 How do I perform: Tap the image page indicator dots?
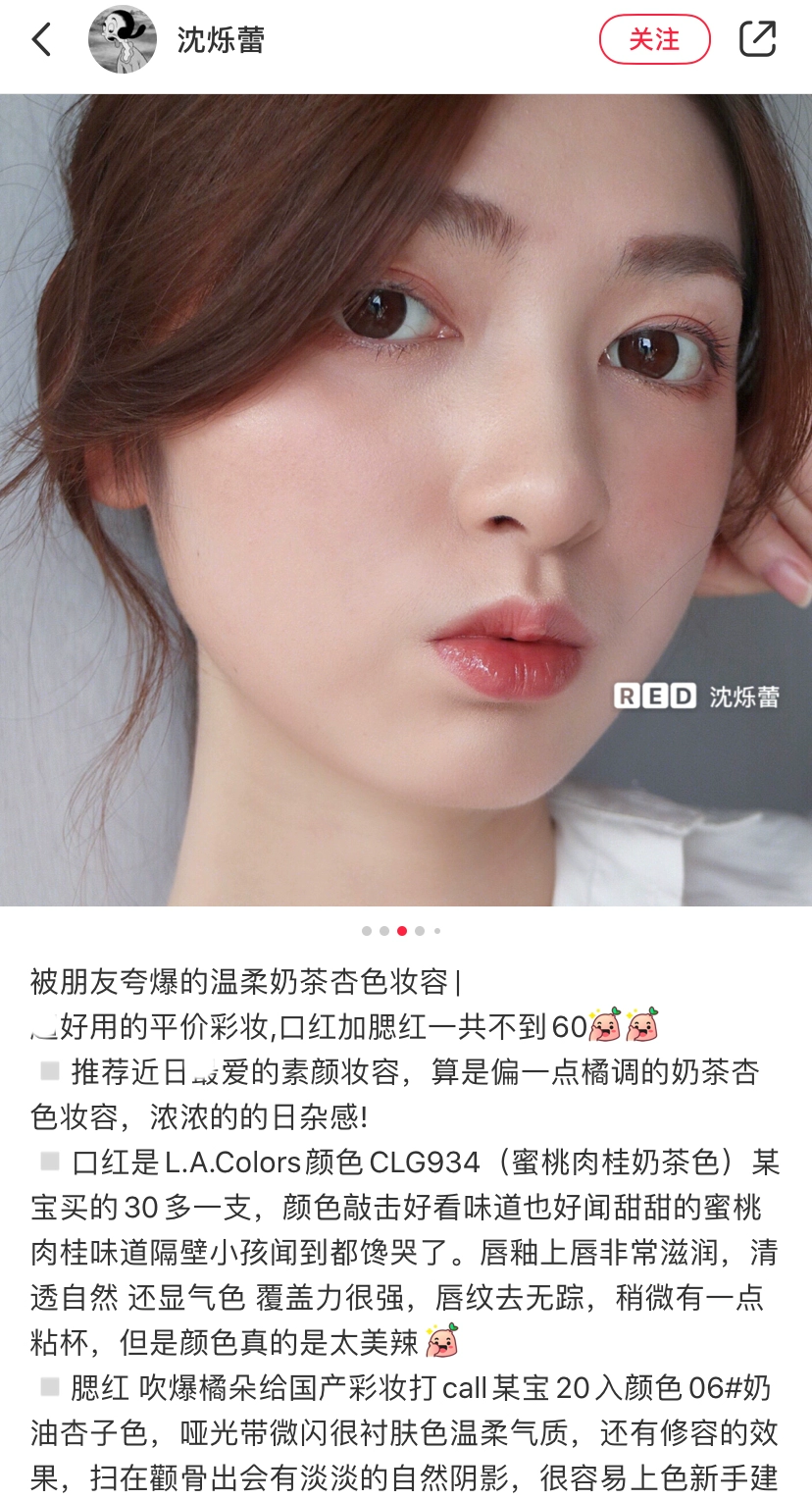tap(401, 931)
